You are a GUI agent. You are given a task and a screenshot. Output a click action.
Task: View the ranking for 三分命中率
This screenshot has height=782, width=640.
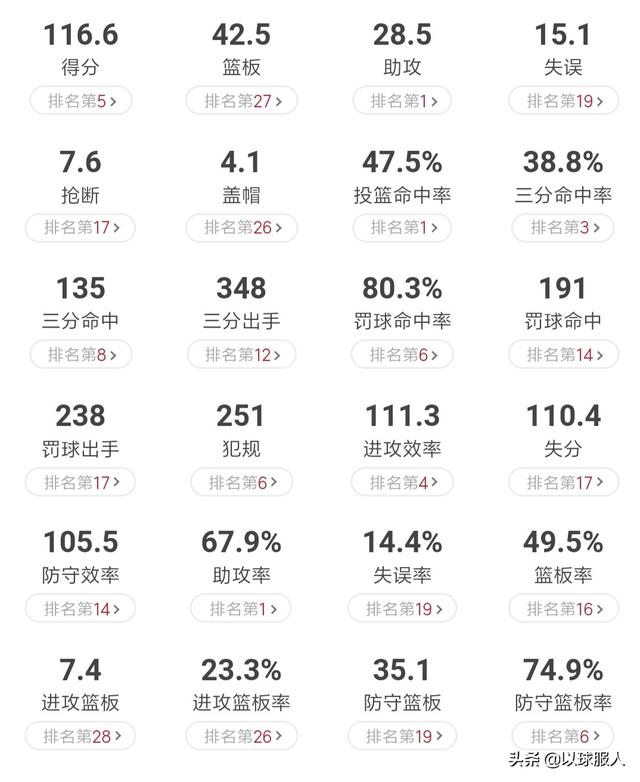coord(562,228)
